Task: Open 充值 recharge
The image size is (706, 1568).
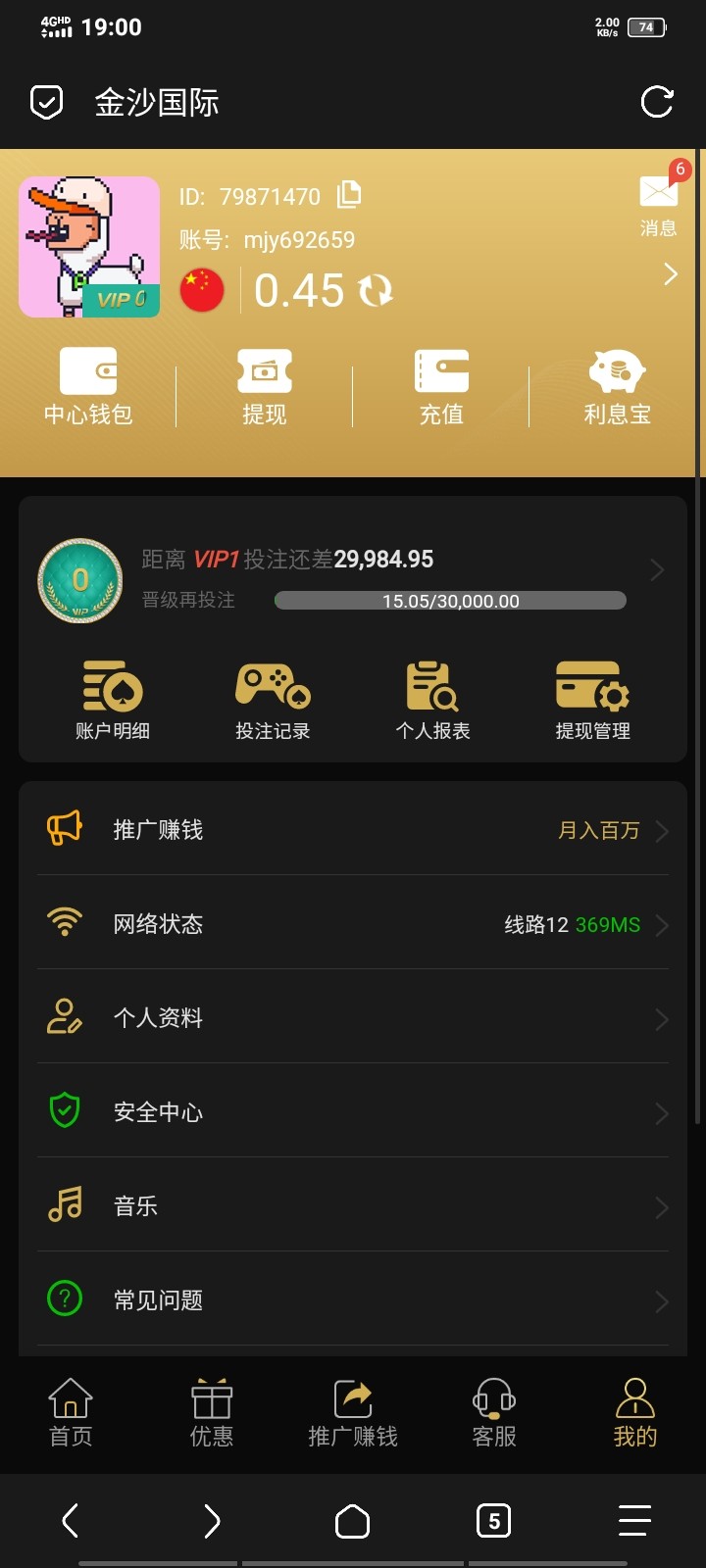Action: 441,388
